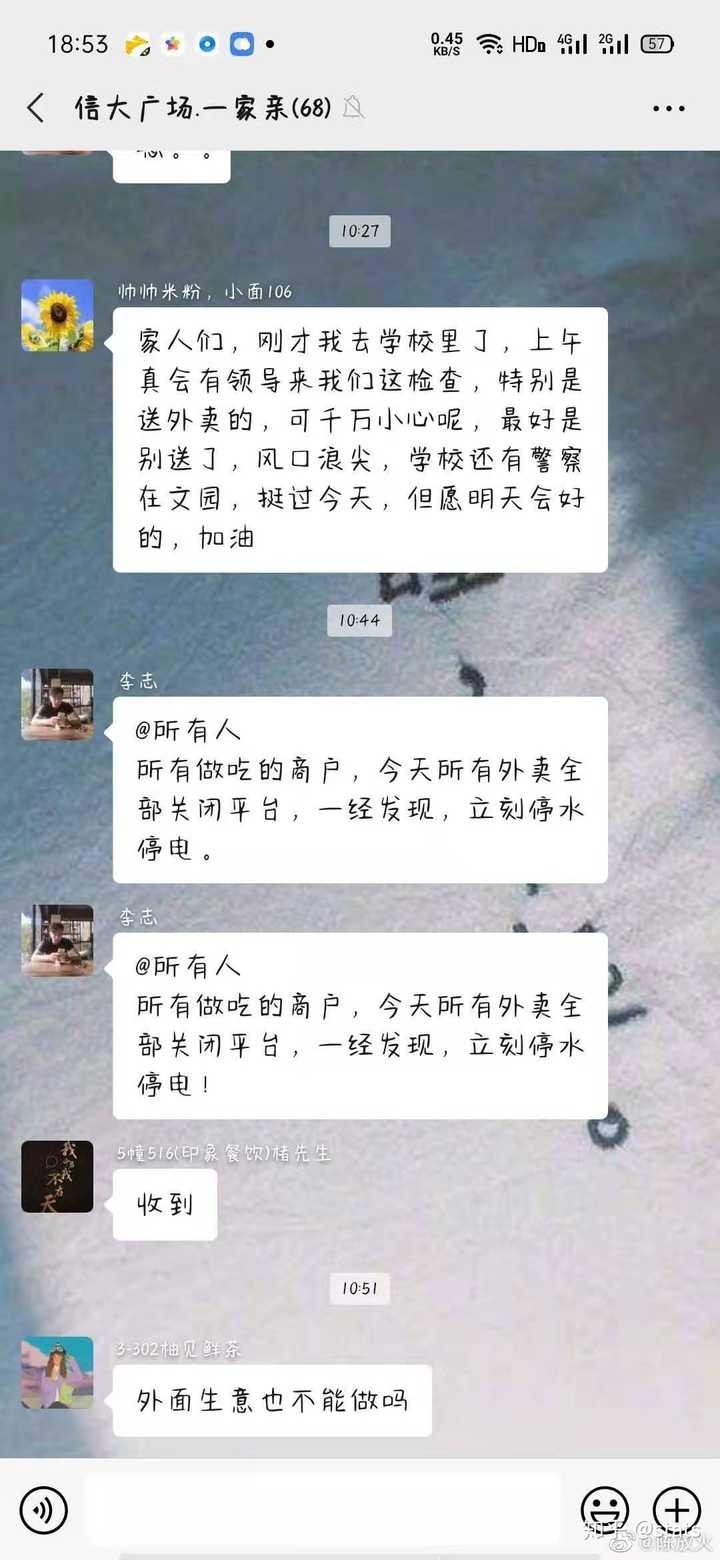Open the three-dot chat info menu
This screenshot has width=720, height=1560.
coord(668,108)
